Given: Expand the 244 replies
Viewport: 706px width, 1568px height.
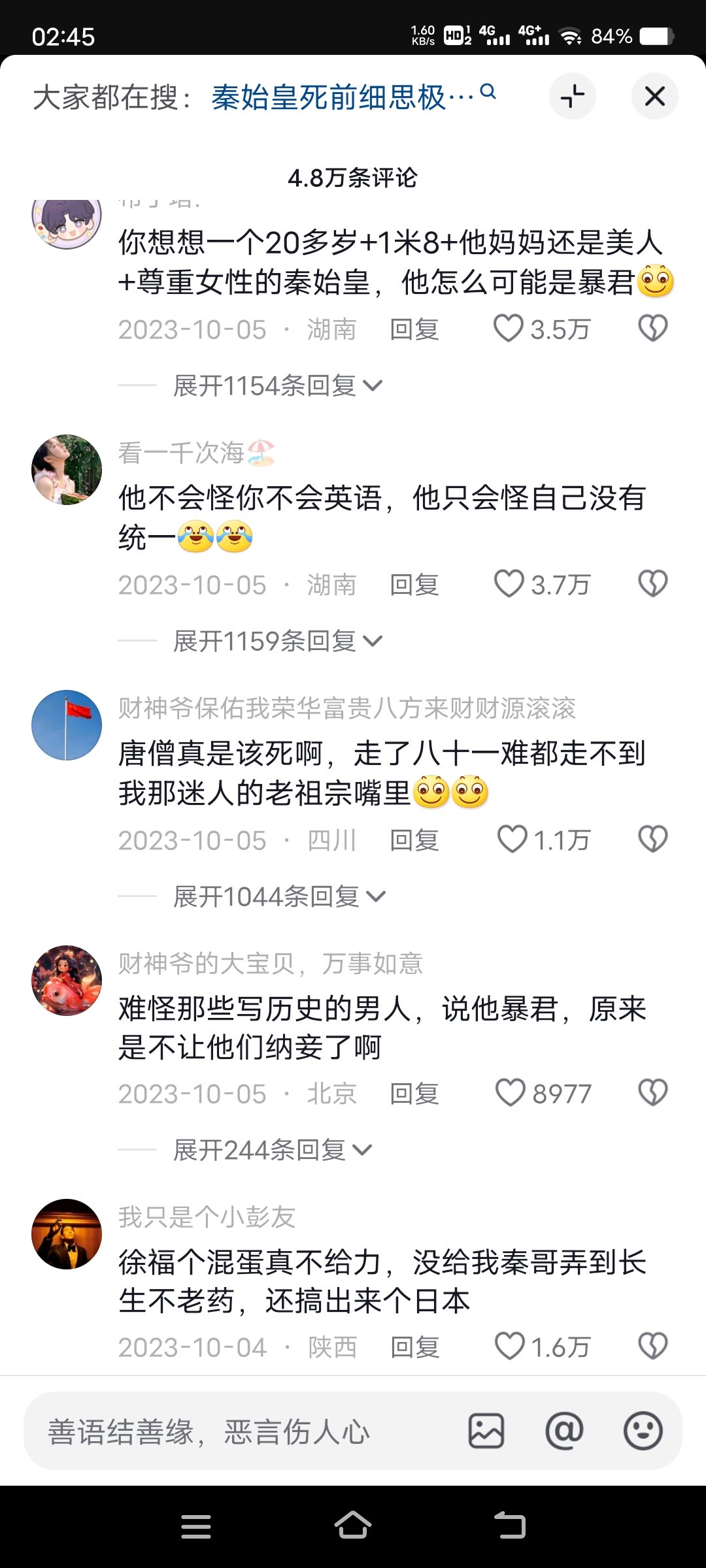Looking at the screenshot, I should coord(271,1150).
